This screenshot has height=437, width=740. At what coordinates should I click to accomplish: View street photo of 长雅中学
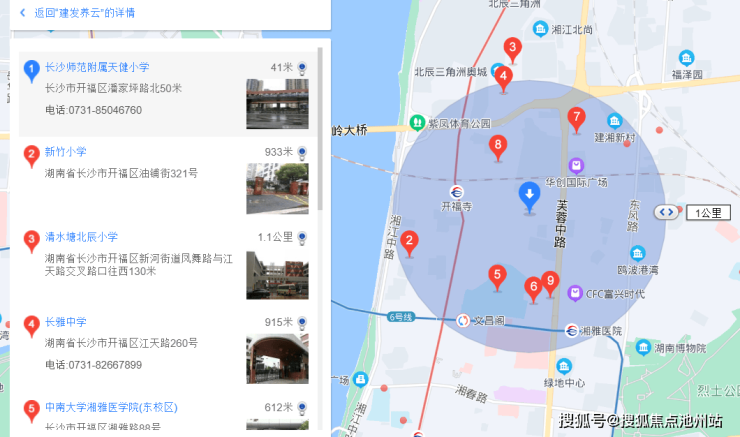pos(277,358)
